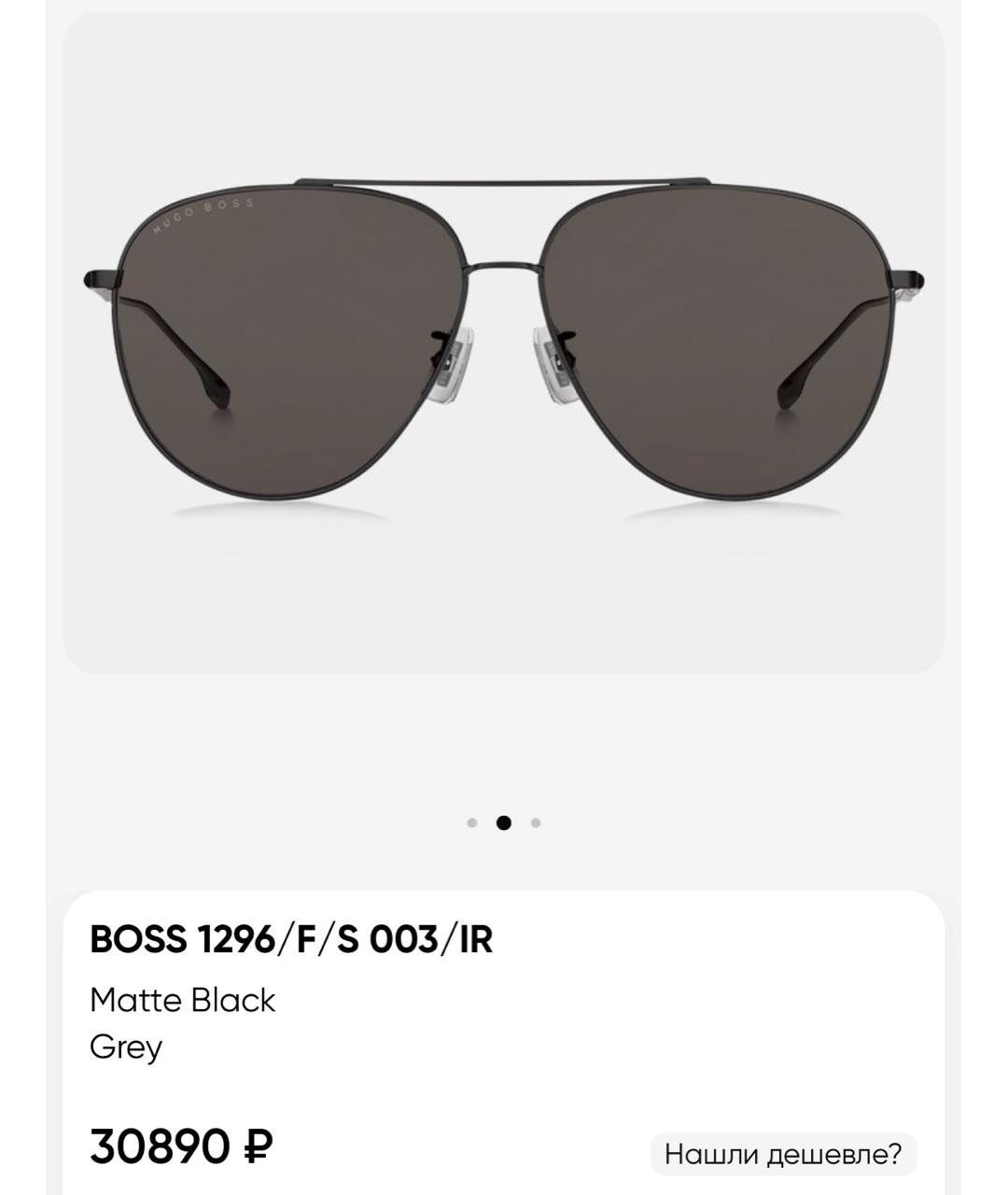Click the Matte Black description text

pos(184,1000)
